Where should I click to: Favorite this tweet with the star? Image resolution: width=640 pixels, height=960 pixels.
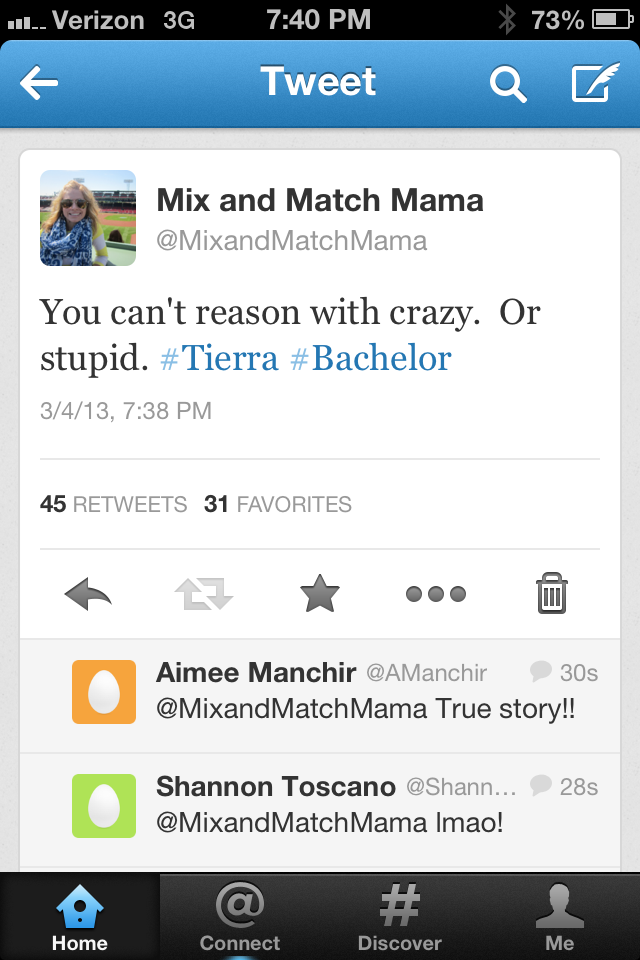[320, 595]
